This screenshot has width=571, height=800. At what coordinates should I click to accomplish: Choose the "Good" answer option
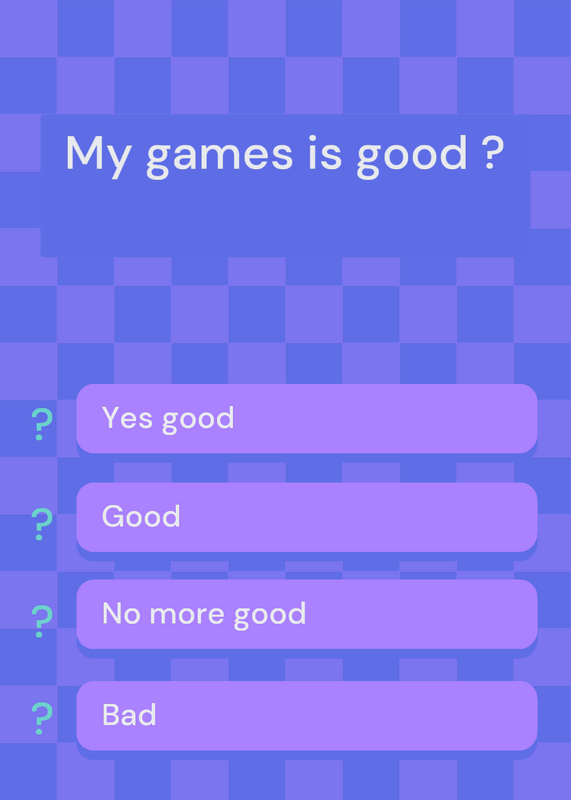click(x=307, y=517)
